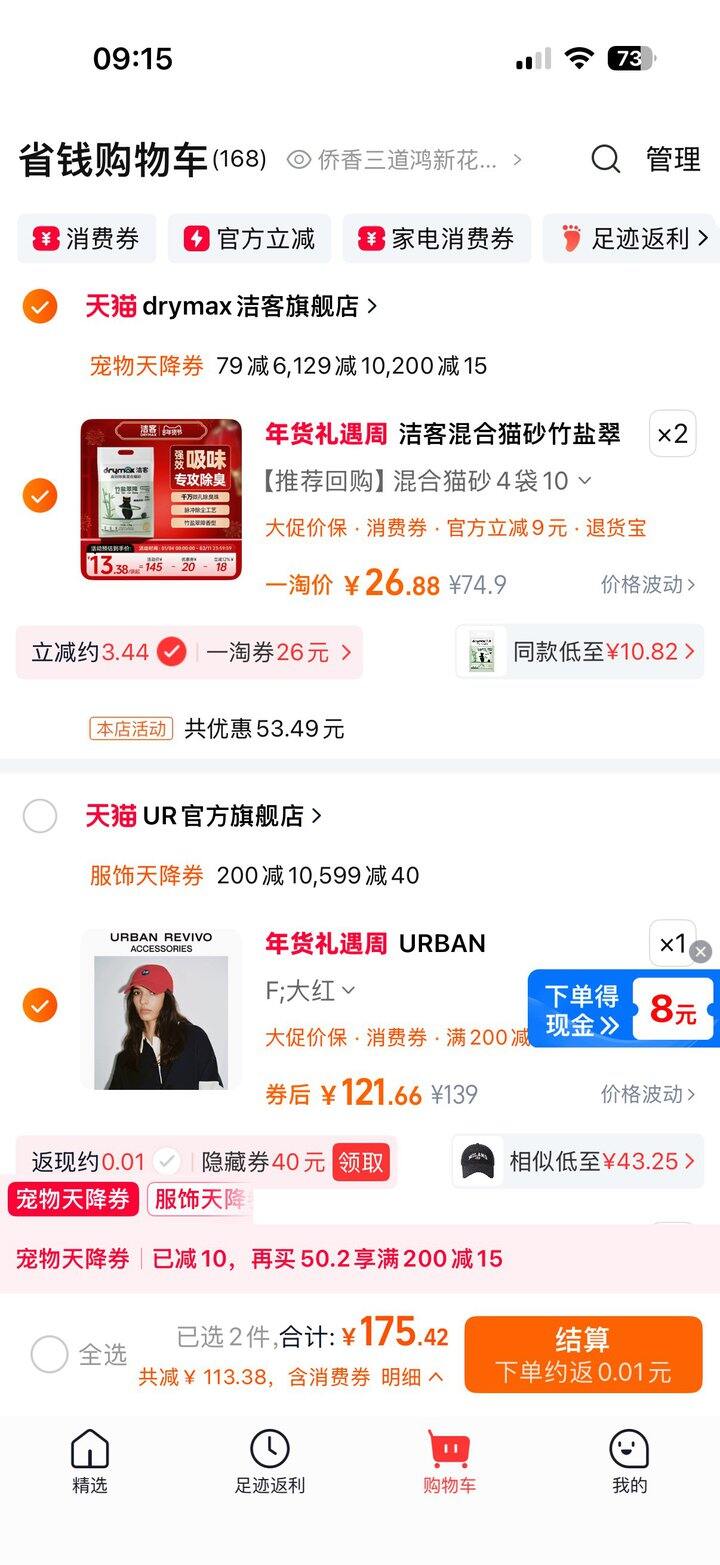
Task: Uncheck the 洁客混合猫砂 item checkbox
Action: coord(40,496)
